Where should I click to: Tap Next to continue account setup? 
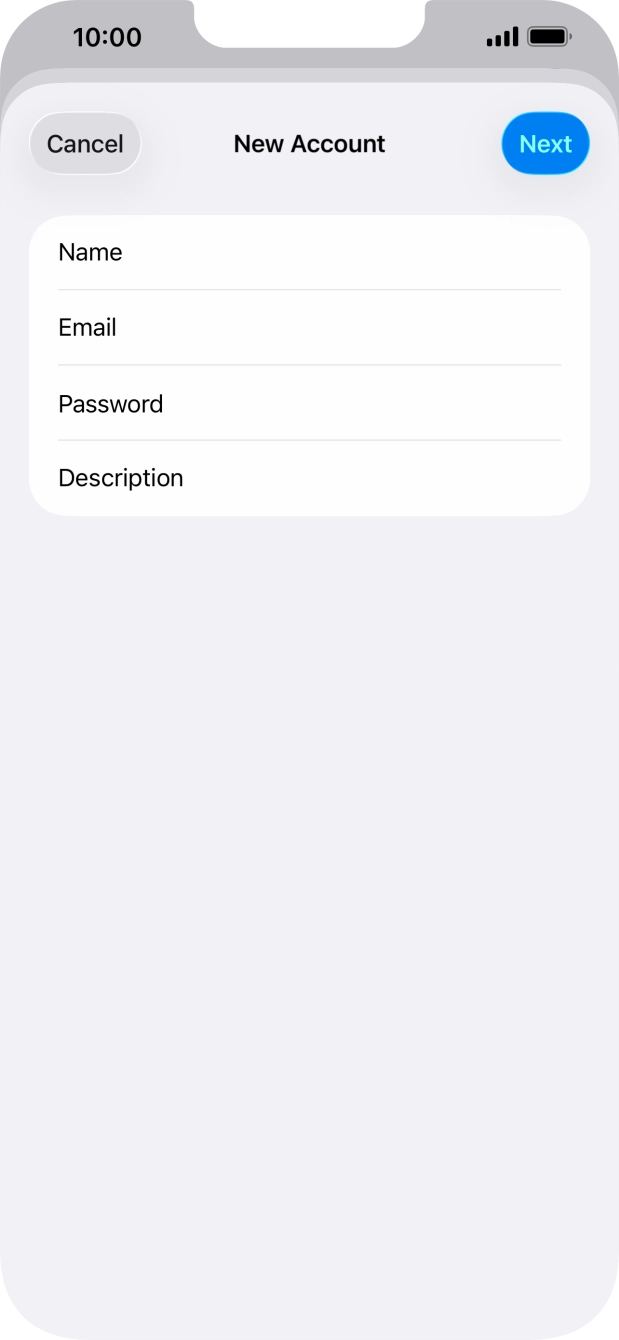(545, 144)
